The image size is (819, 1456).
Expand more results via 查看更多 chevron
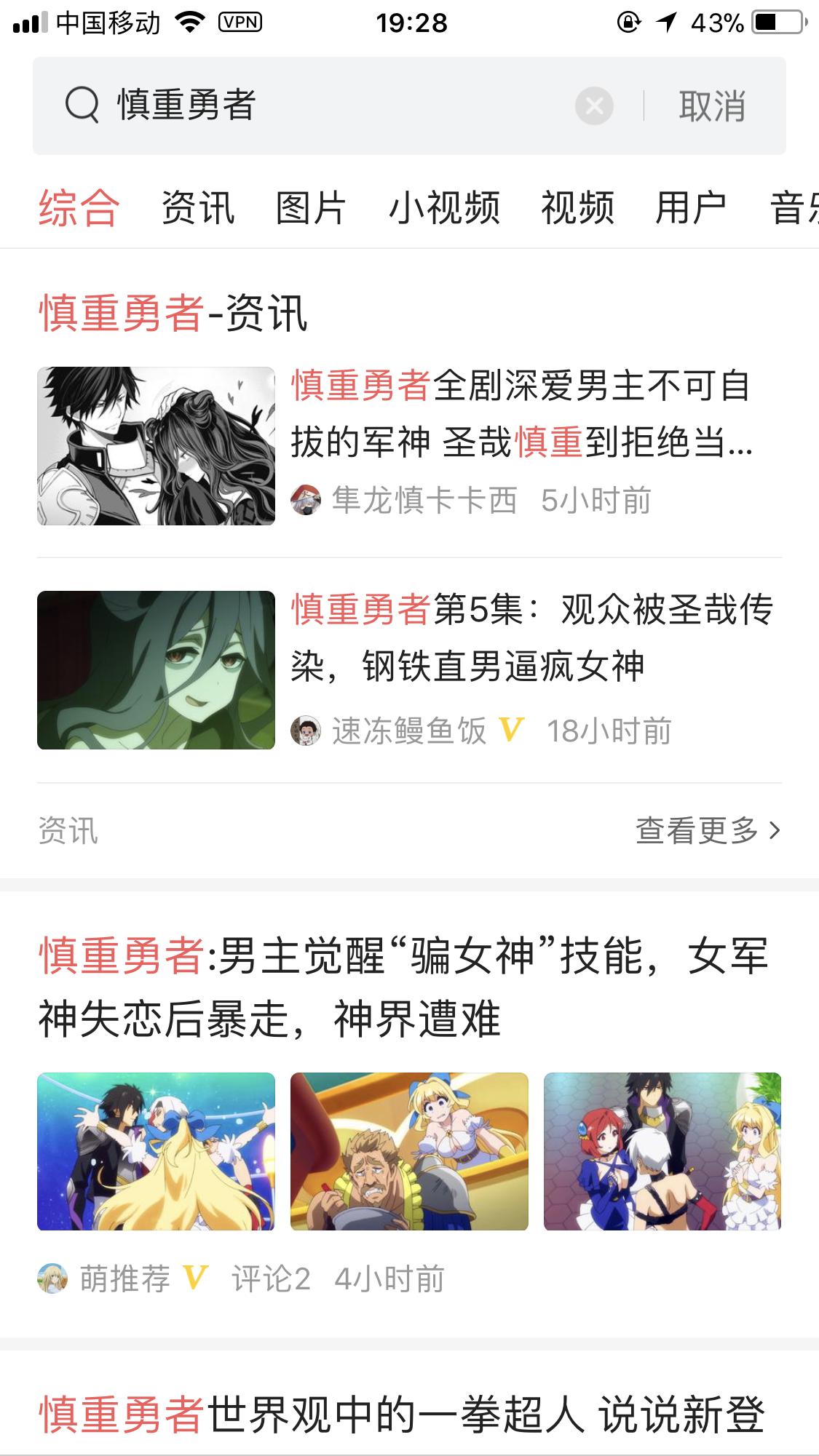pyautogui.click(x=706, y=828)
